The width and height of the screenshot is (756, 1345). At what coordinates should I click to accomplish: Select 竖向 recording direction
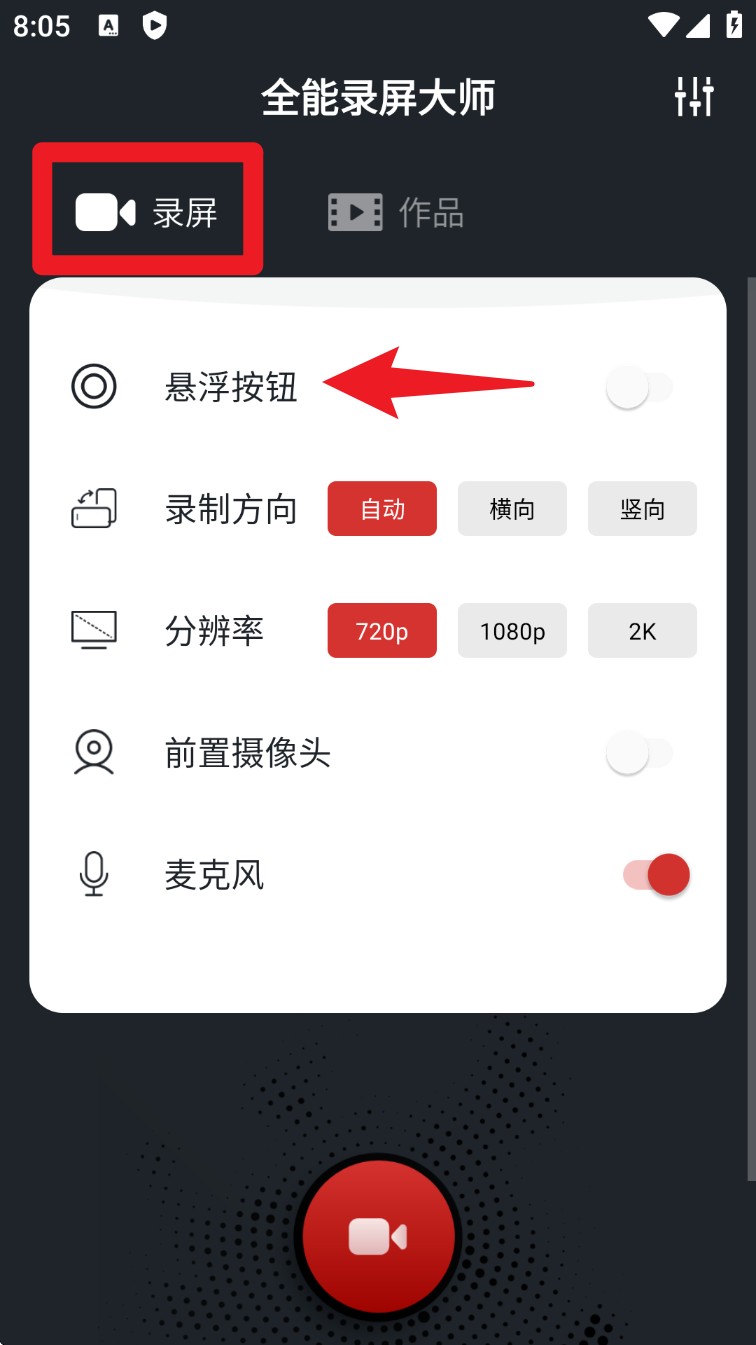point(642,509)
